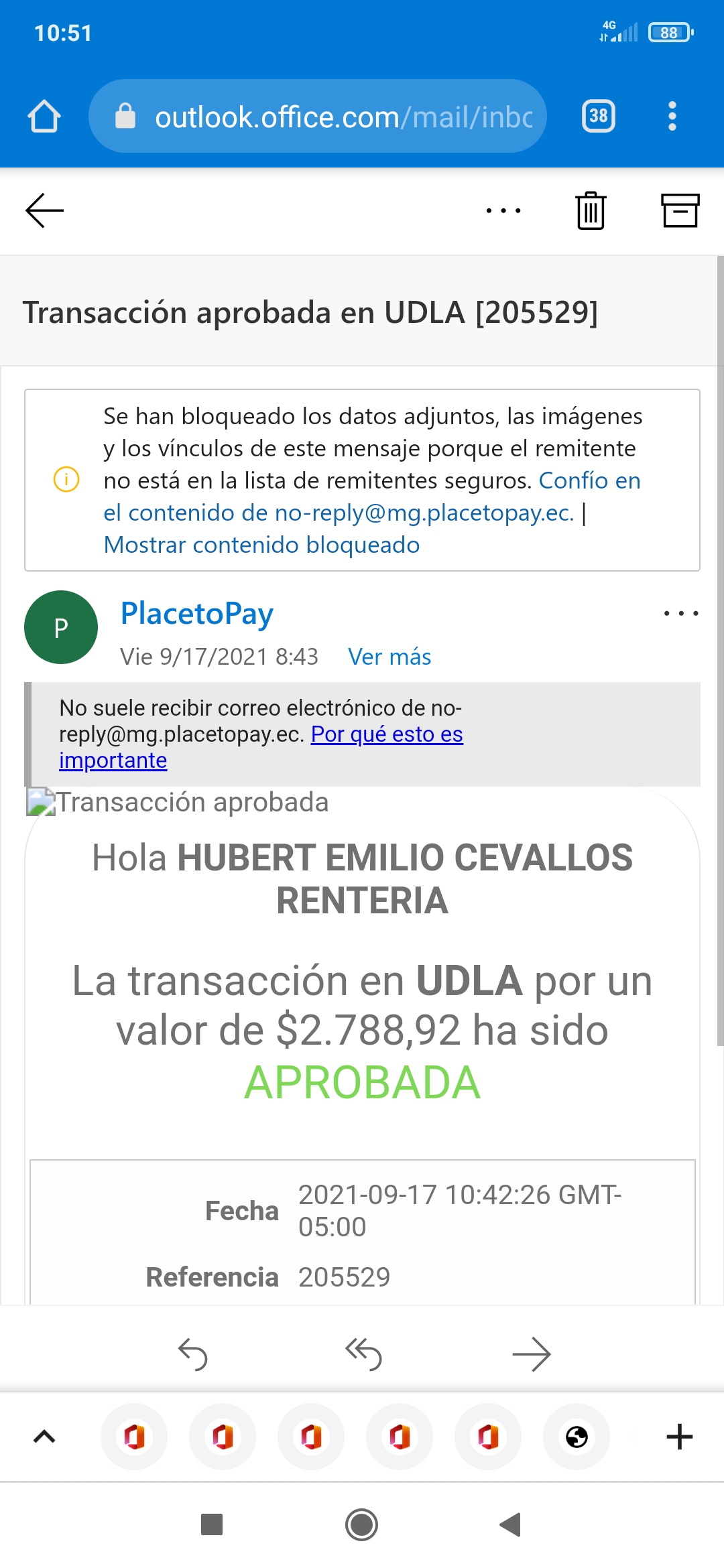Open a new browser tab with plus

click(x=679, y=1437)
